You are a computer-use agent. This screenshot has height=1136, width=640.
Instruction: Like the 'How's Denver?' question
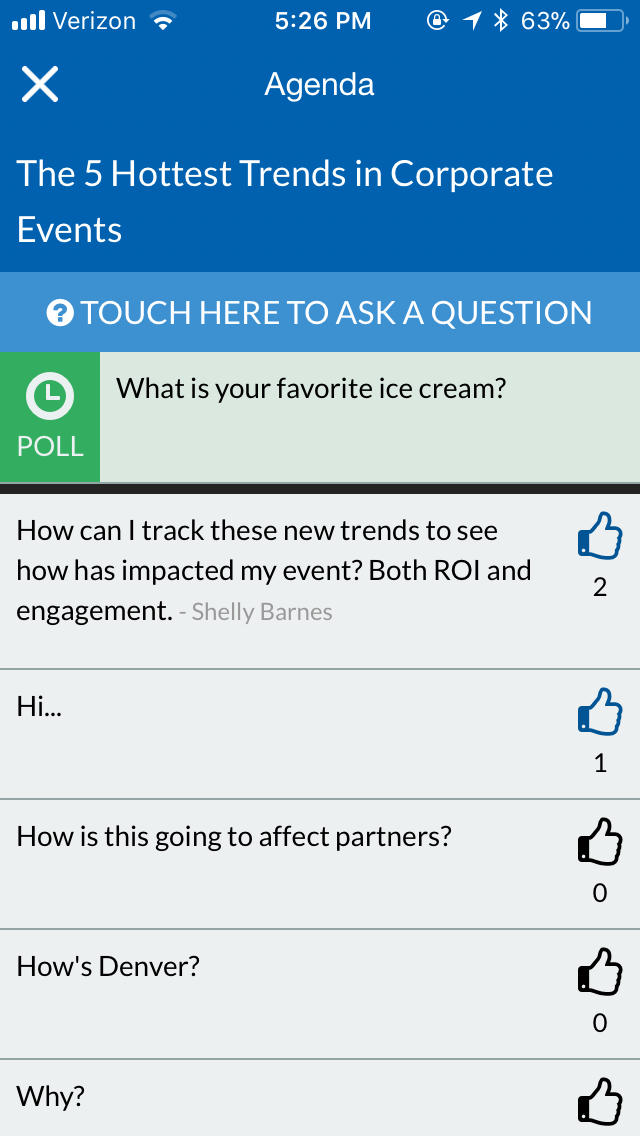click(x=599, y=972)
